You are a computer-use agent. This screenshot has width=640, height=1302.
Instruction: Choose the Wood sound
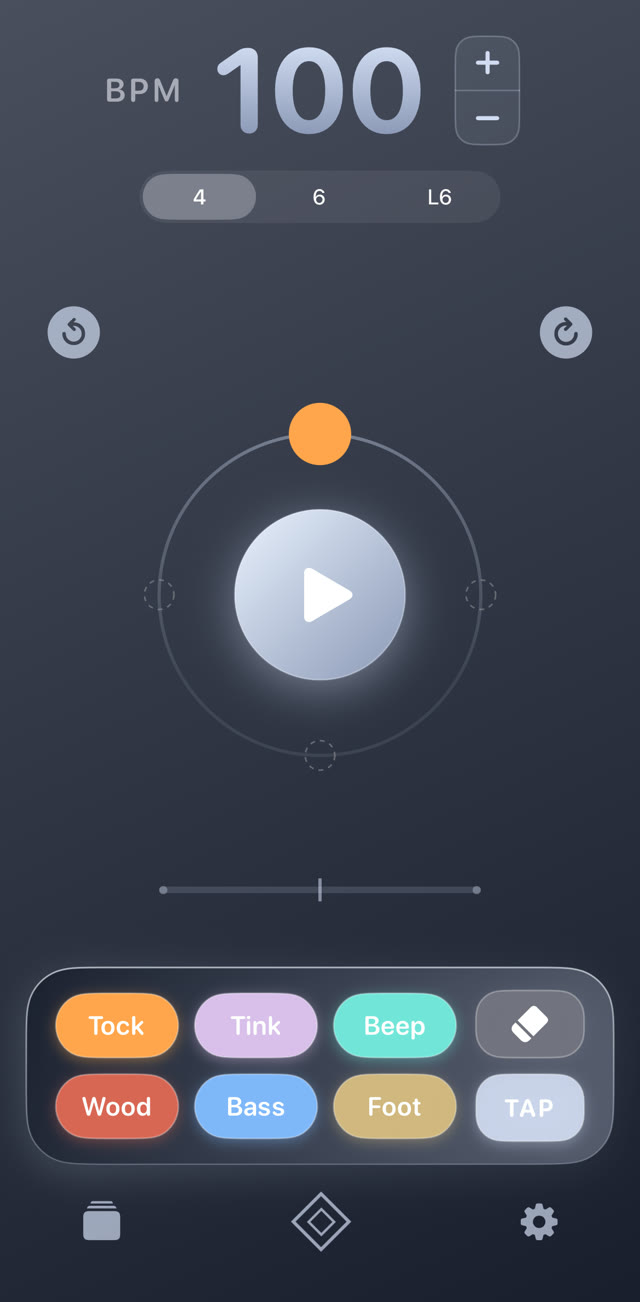[117, 1107]
